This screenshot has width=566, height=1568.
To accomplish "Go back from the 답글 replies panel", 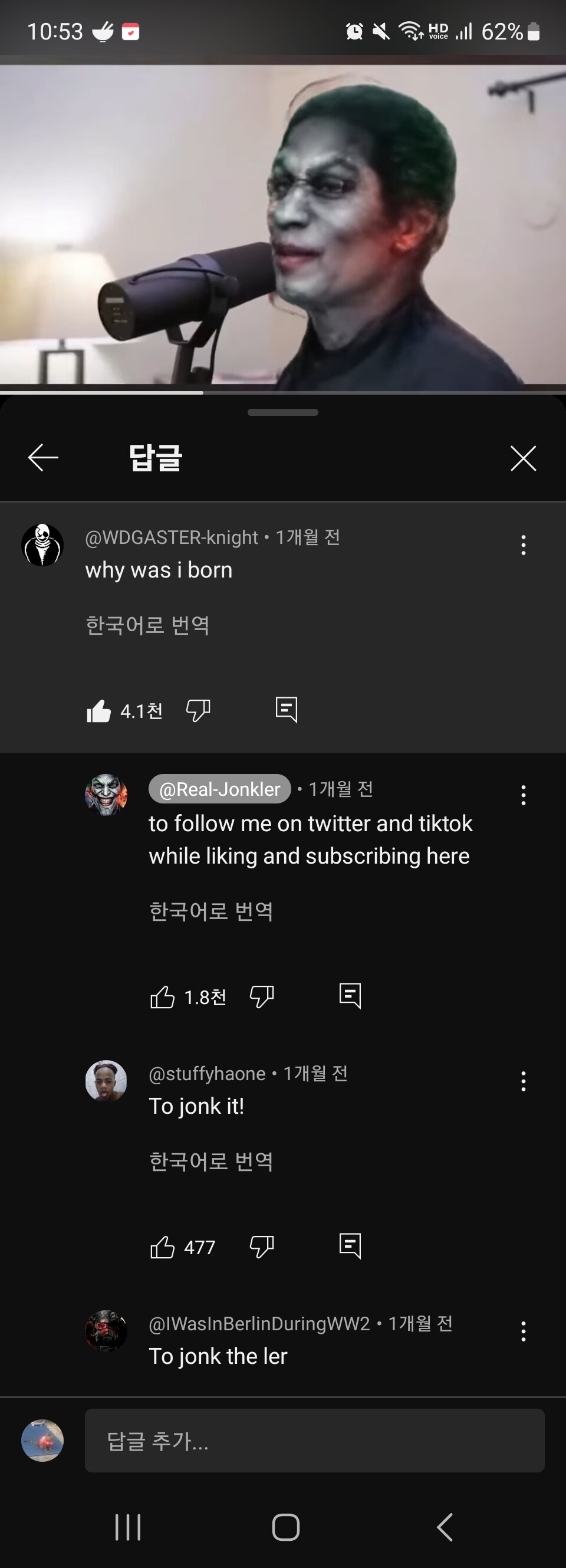I will coord(42,458).
